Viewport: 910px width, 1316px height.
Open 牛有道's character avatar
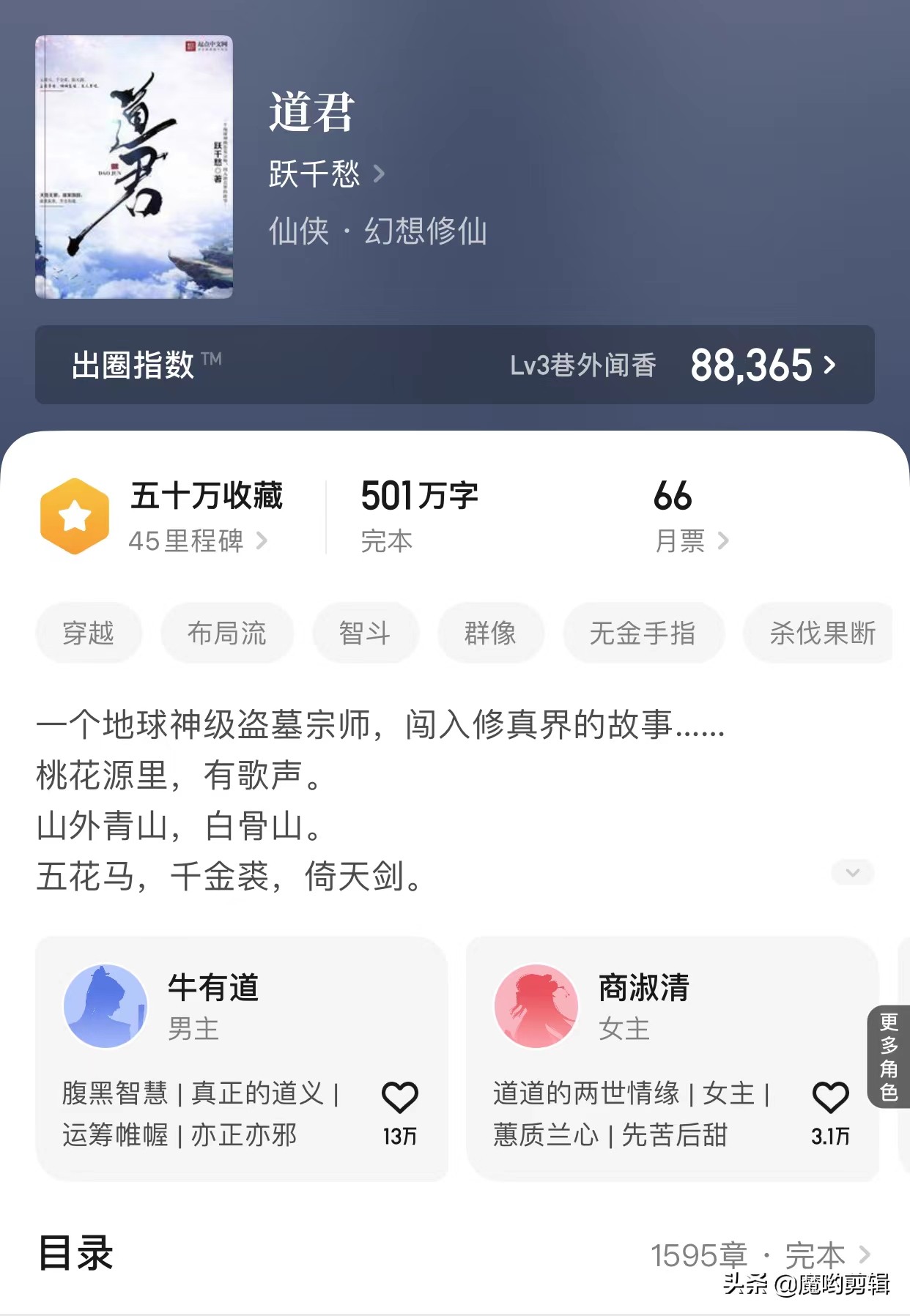pos(106,1005)
